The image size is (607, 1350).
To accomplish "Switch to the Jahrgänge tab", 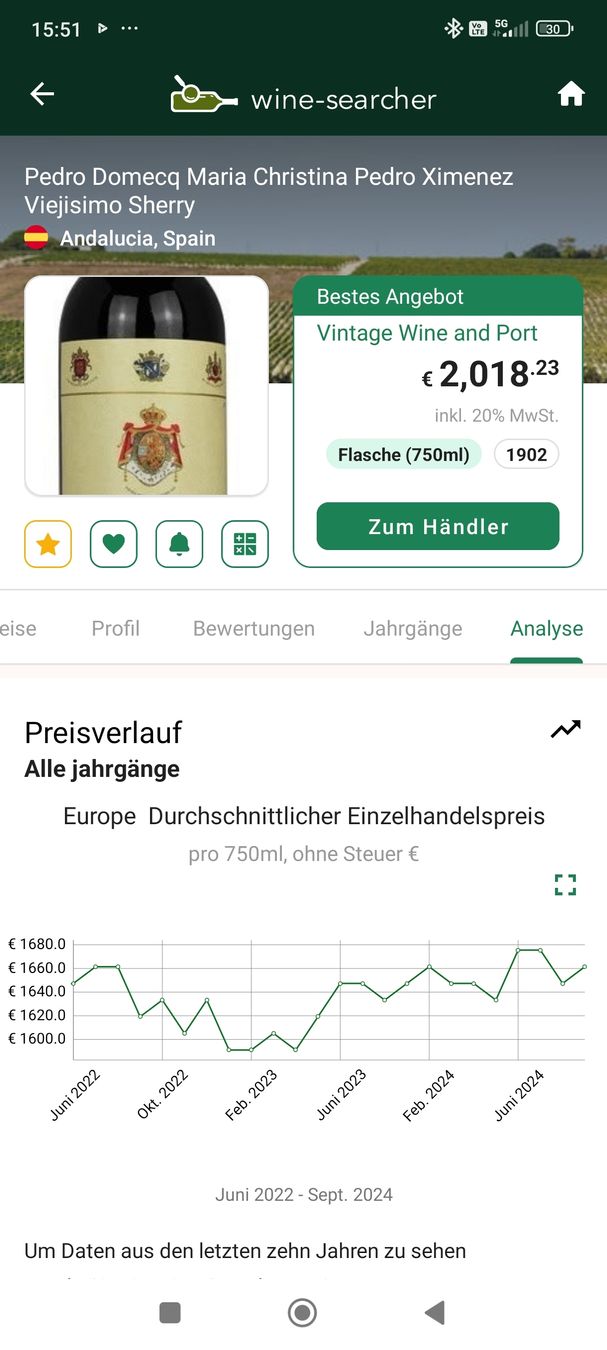I will click(x=413, y=629).
